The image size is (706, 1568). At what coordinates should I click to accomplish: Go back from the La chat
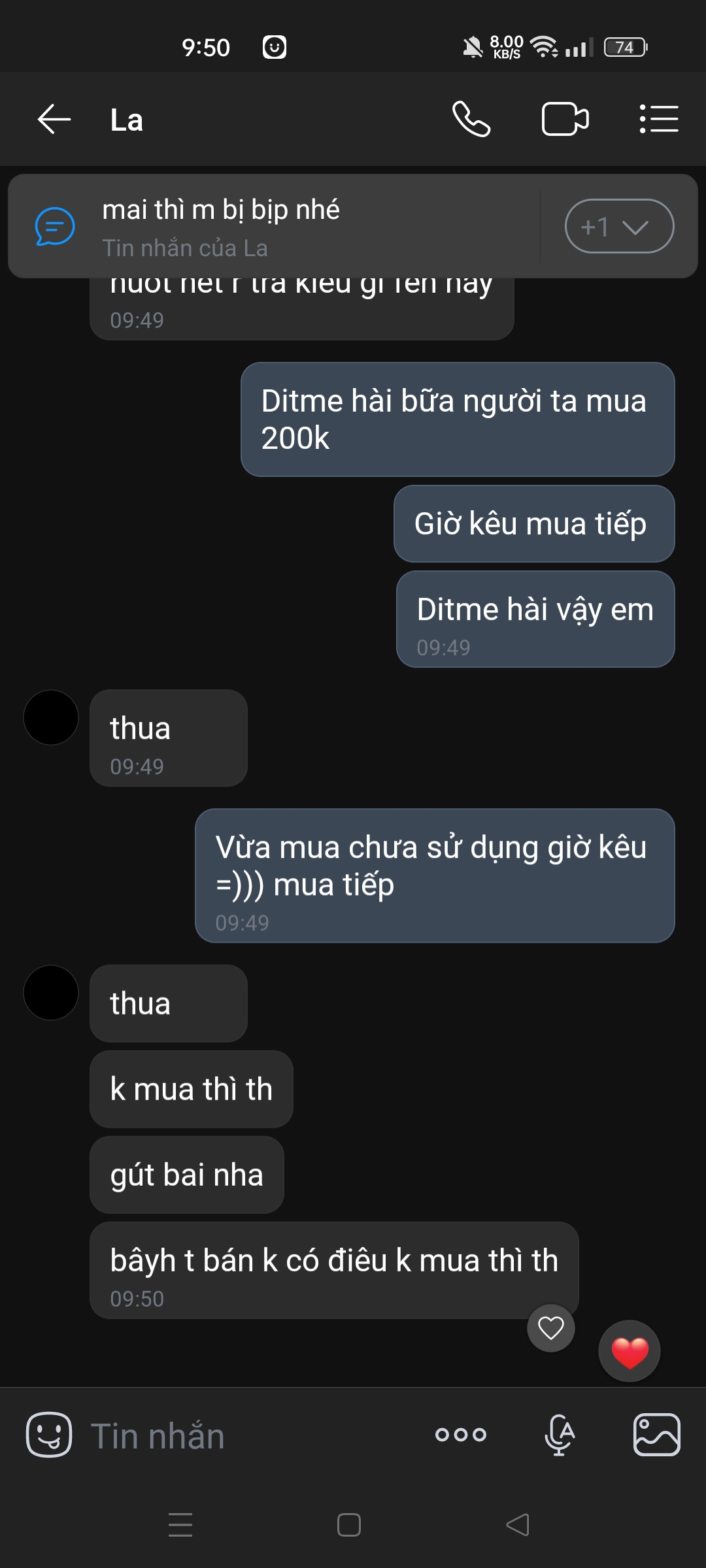[x=54, y=120]
